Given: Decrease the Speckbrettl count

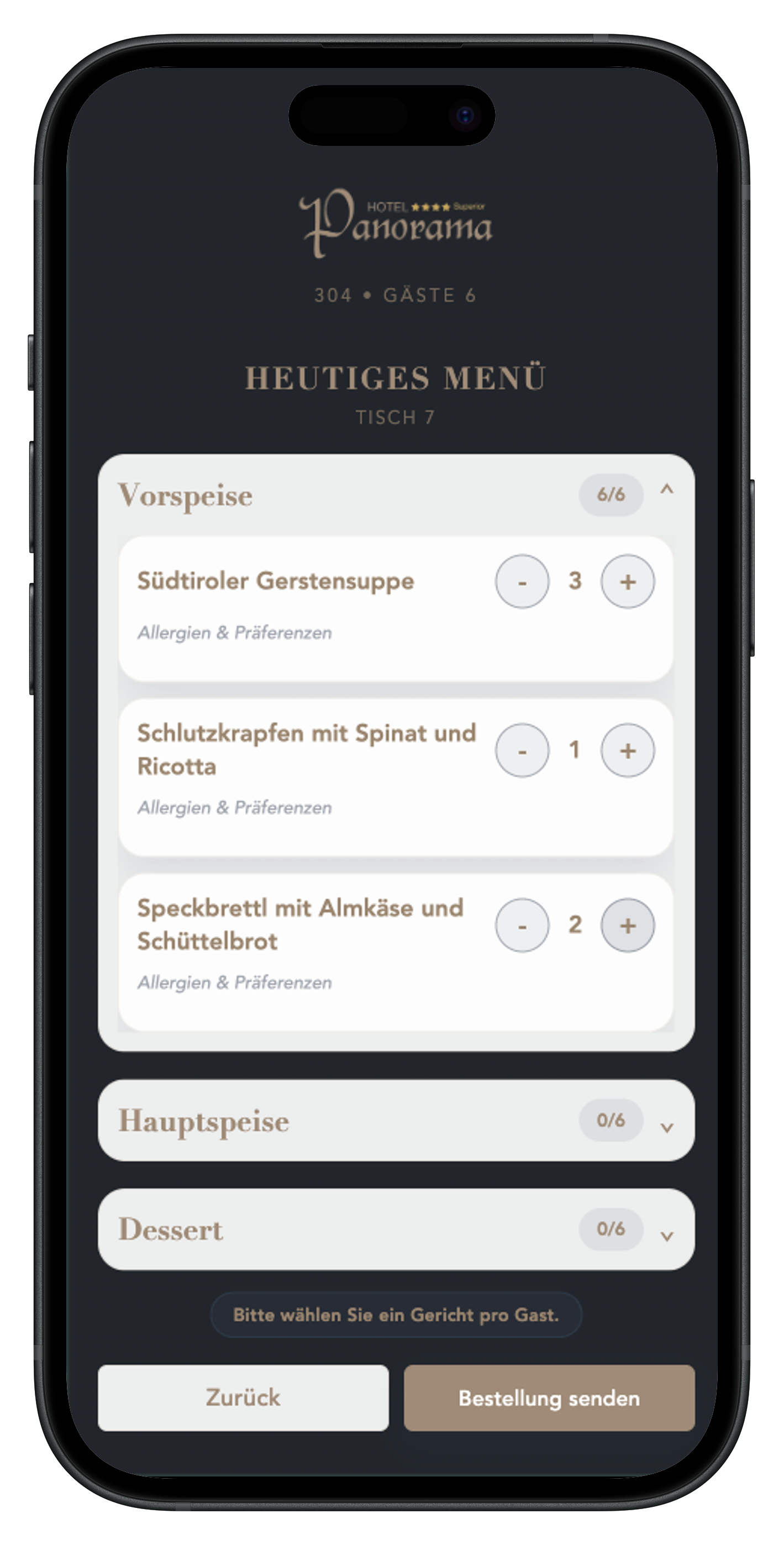Looking at the screenshot, I should coord(522,926).
